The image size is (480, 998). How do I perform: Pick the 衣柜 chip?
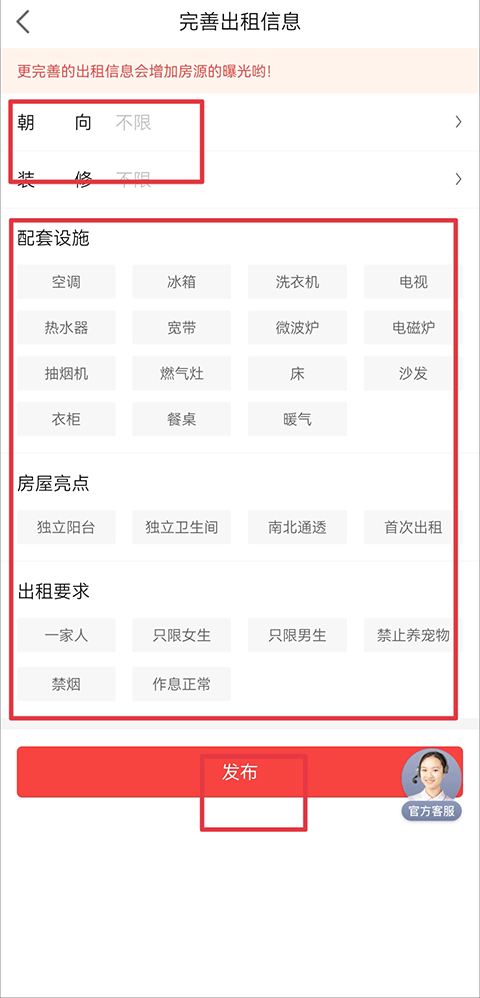pyautogui.click(x=66, y=419)
